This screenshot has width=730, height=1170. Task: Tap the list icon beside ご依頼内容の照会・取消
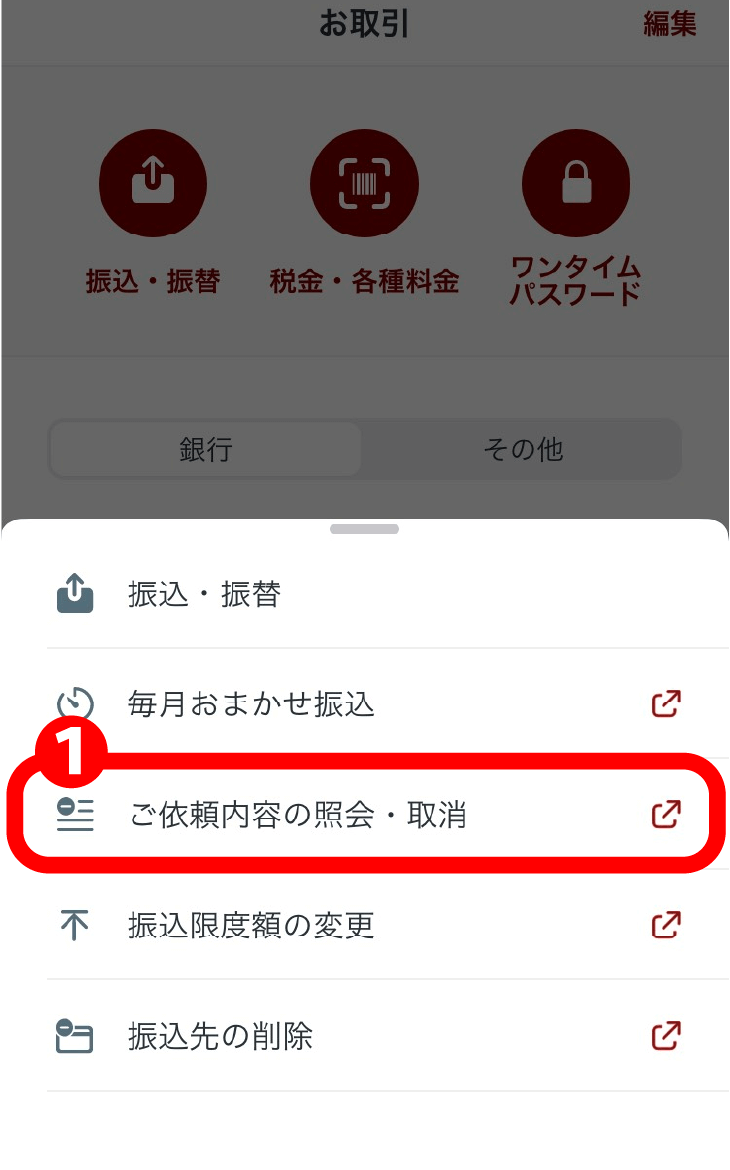click(74, 813)
